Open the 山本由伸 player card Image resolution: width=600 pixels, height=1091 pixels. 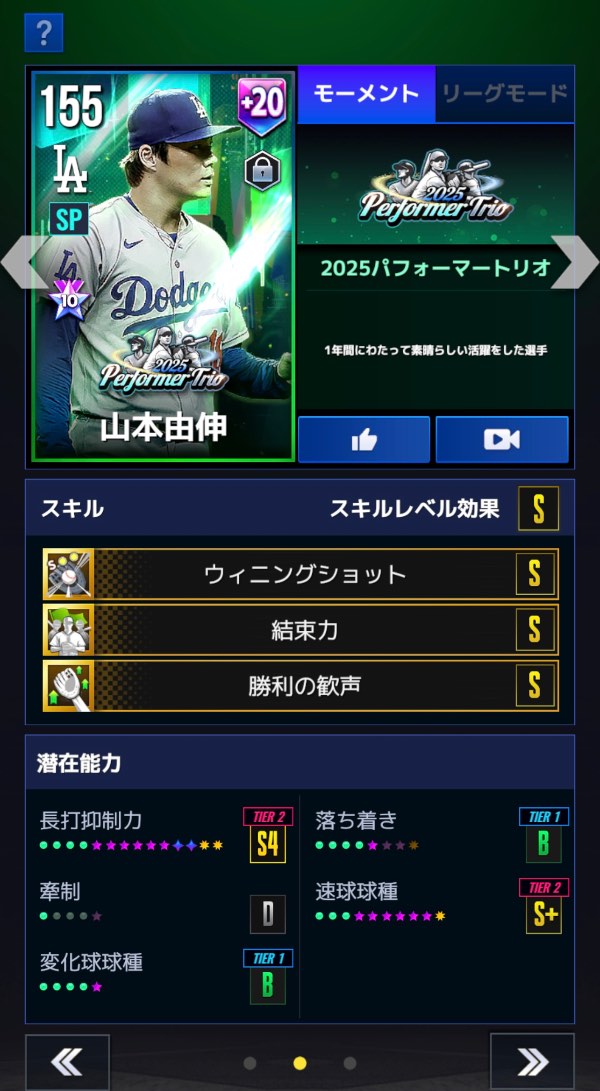click(163, 266)
